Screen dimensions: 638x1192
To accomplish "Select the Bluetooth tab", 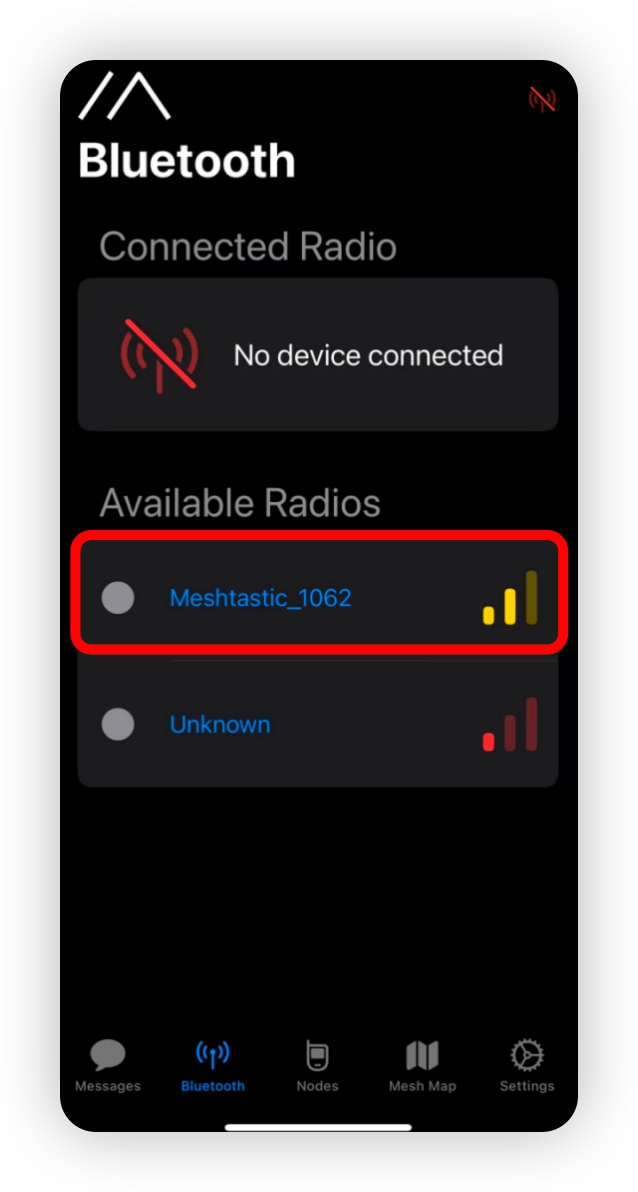I will point(213,1065).
